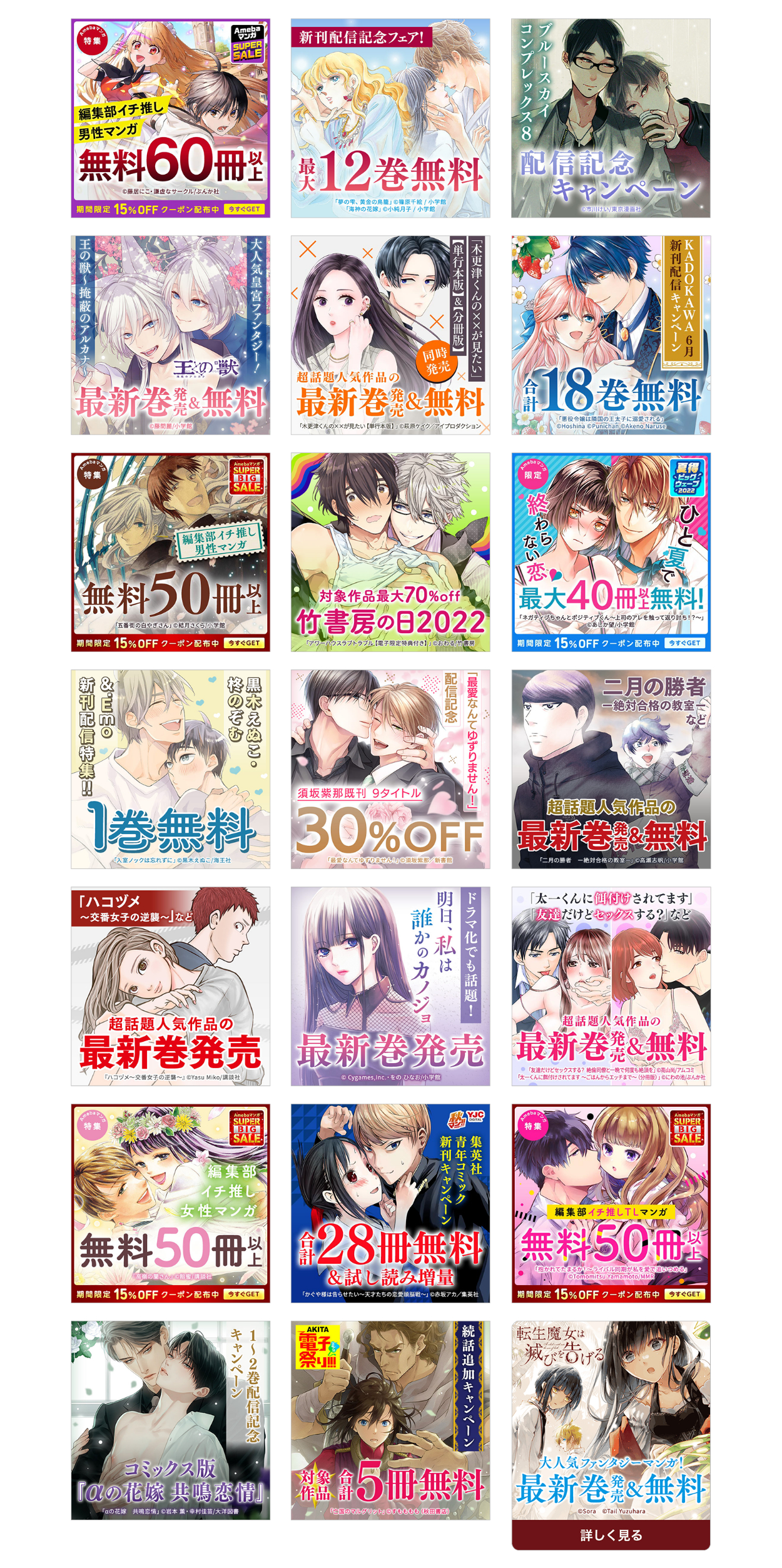The image size is (782, 1568).
Task: Select the ブルースカイコンプレックス8 campaign banner
Action: click(x=611, y=118)
